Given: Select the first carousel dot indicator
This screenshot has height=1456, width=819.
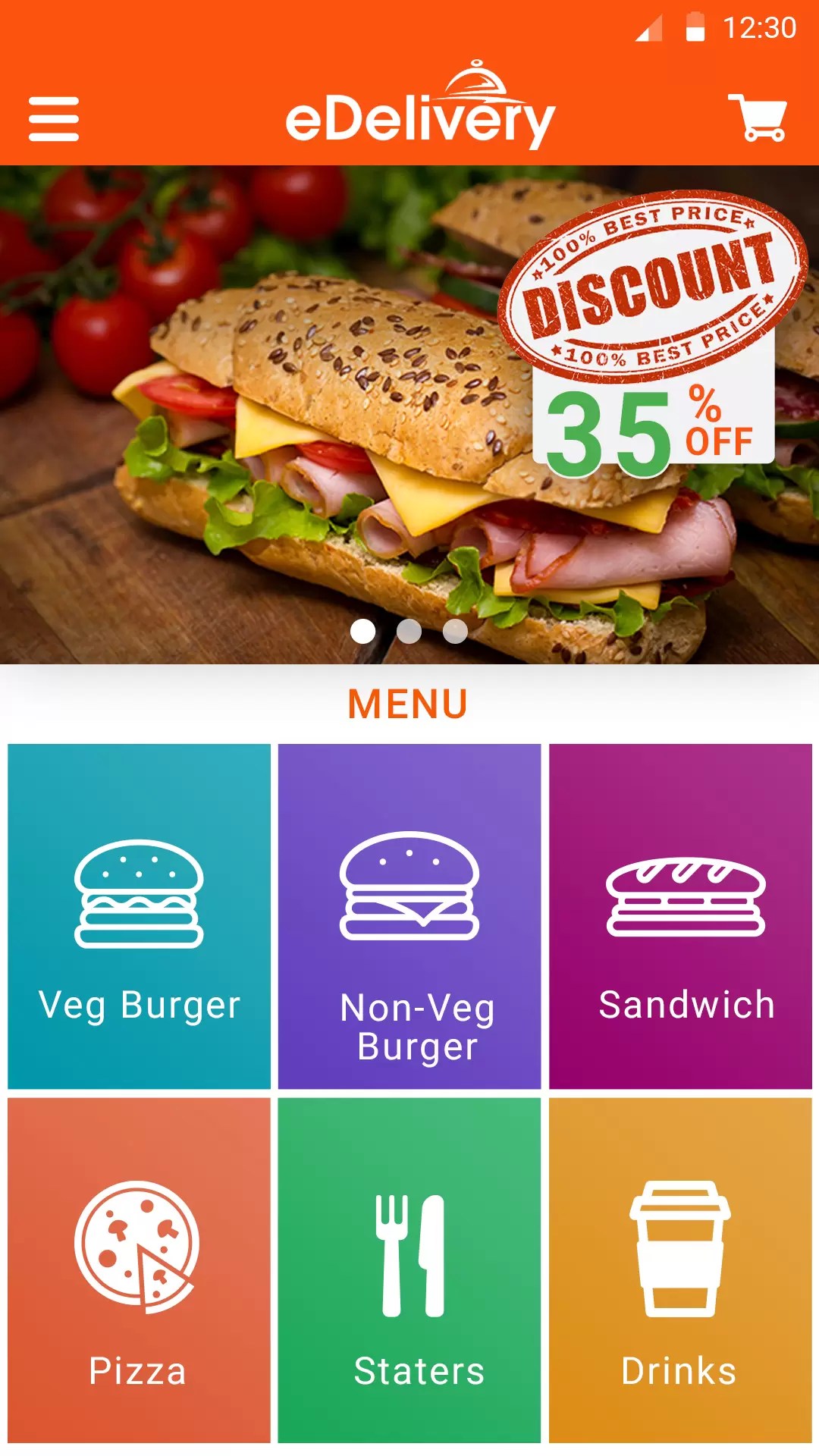Looking at the screenshot, I should tap(365, 630).
